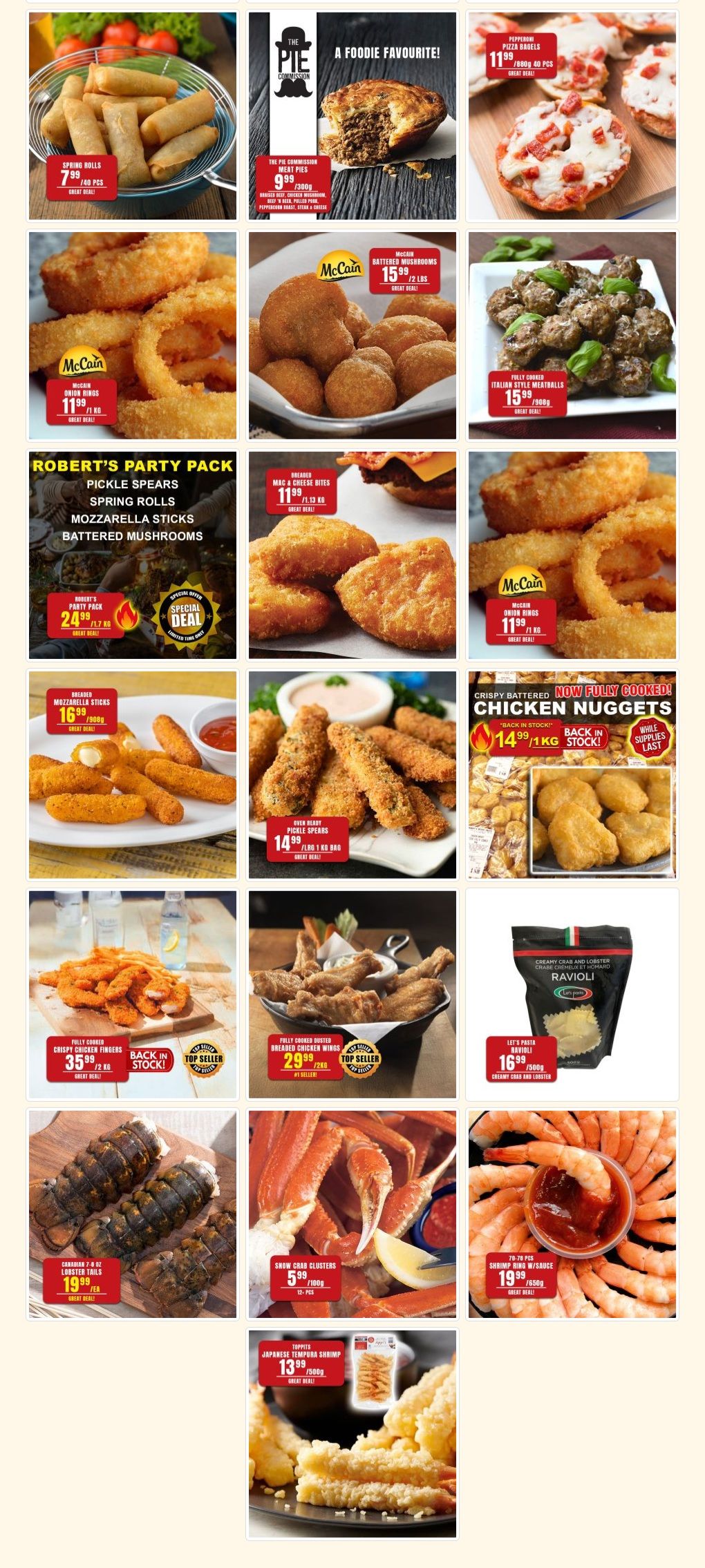Open the Pie Commission Meat Pies tile
Viewport: 705px width, 1568px height.
352,116
